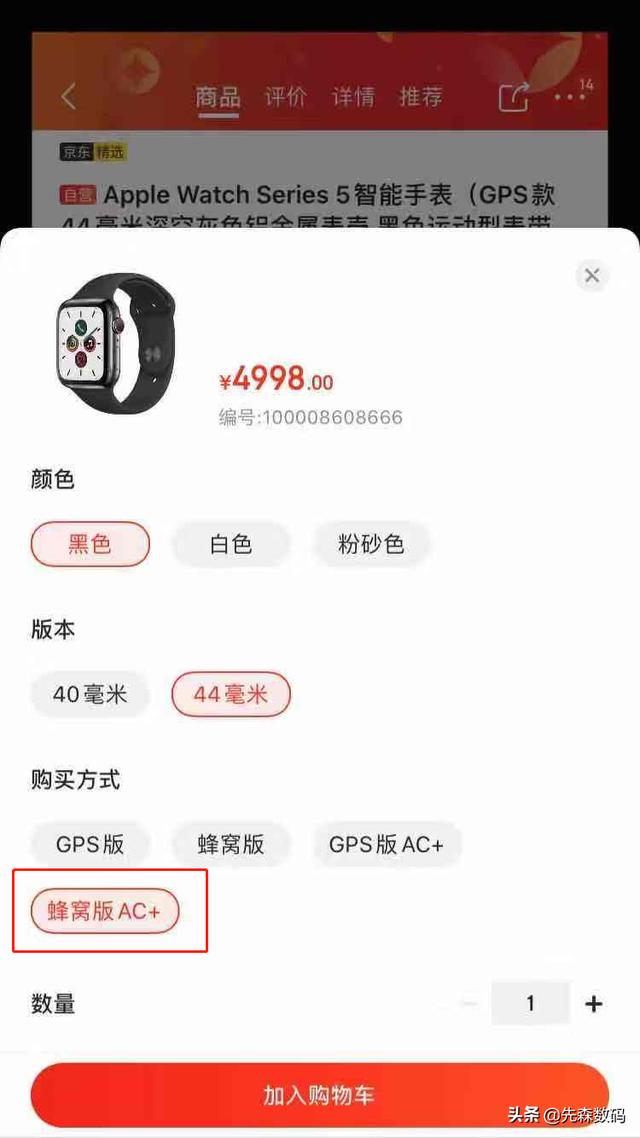Screen dimensions: 640x1138
Task: Open the watch product image
Action: 115,337
